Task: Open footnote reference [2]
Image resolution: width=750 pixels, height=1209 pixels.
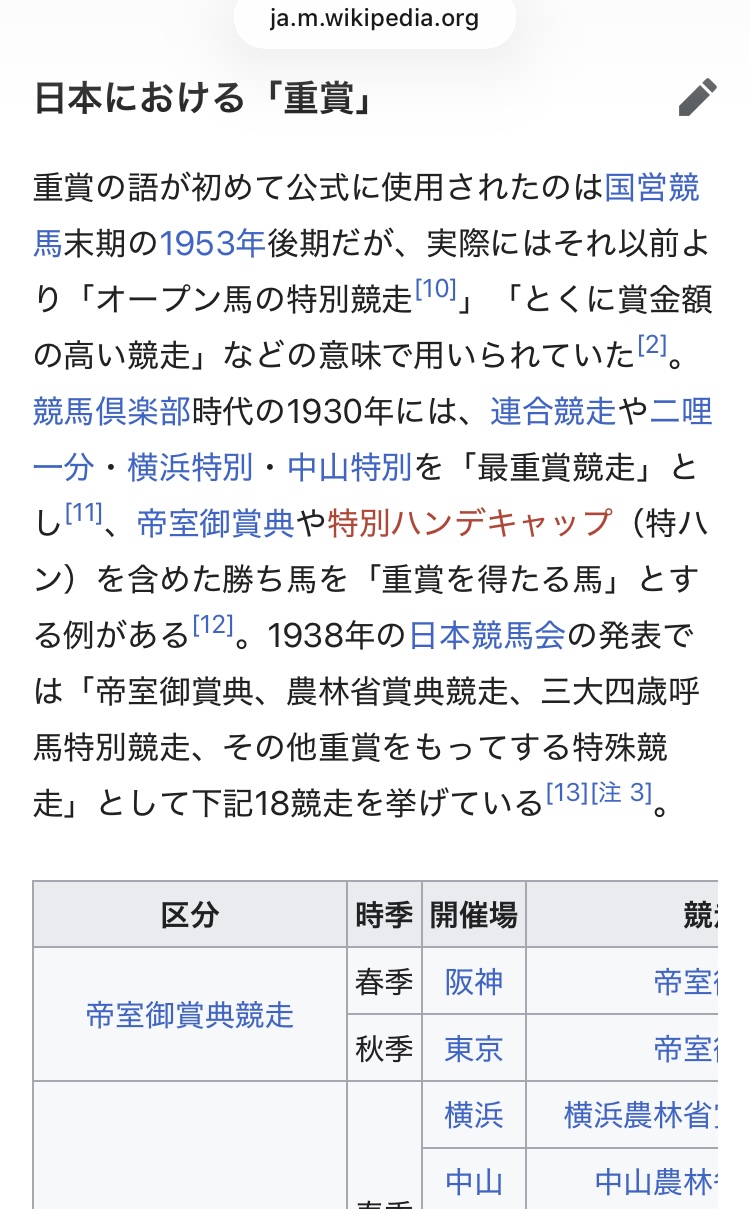Action: click(x=651, y=346)
